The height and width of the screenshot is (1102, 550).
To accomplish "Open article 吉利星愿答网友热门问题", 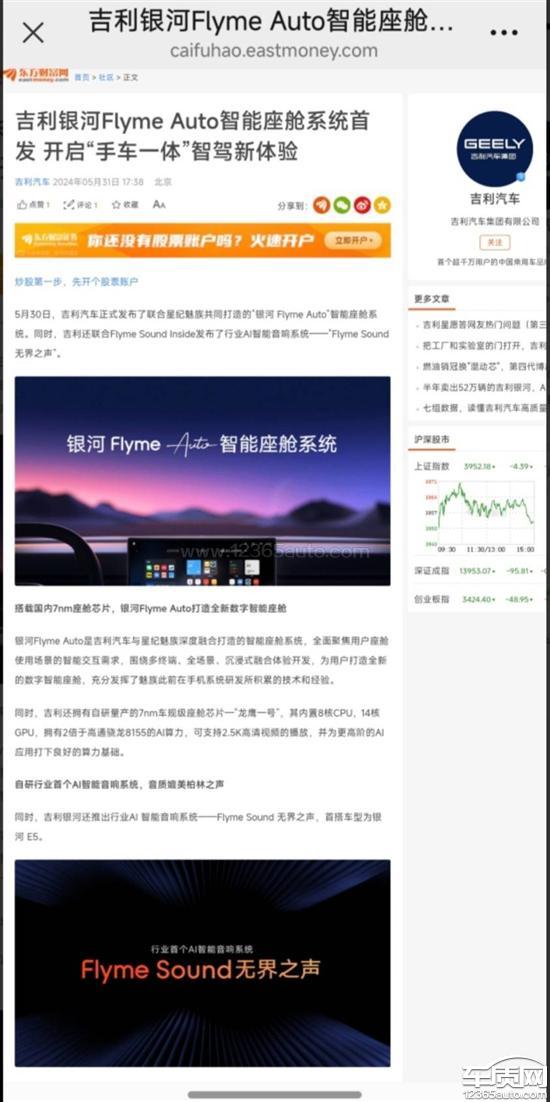I will [482, 325].
